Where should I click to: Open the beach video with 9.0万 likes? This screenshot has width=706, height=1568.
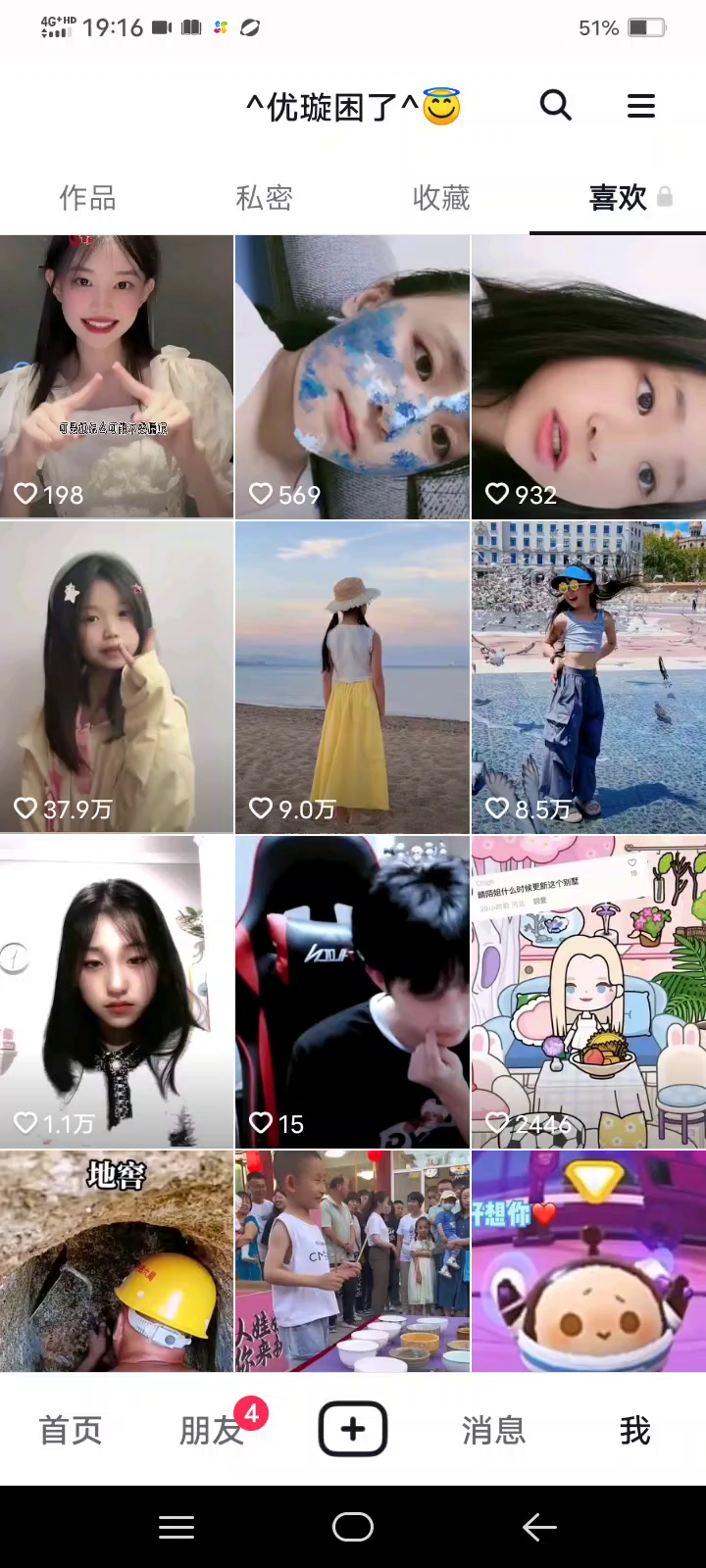point(352,676)
